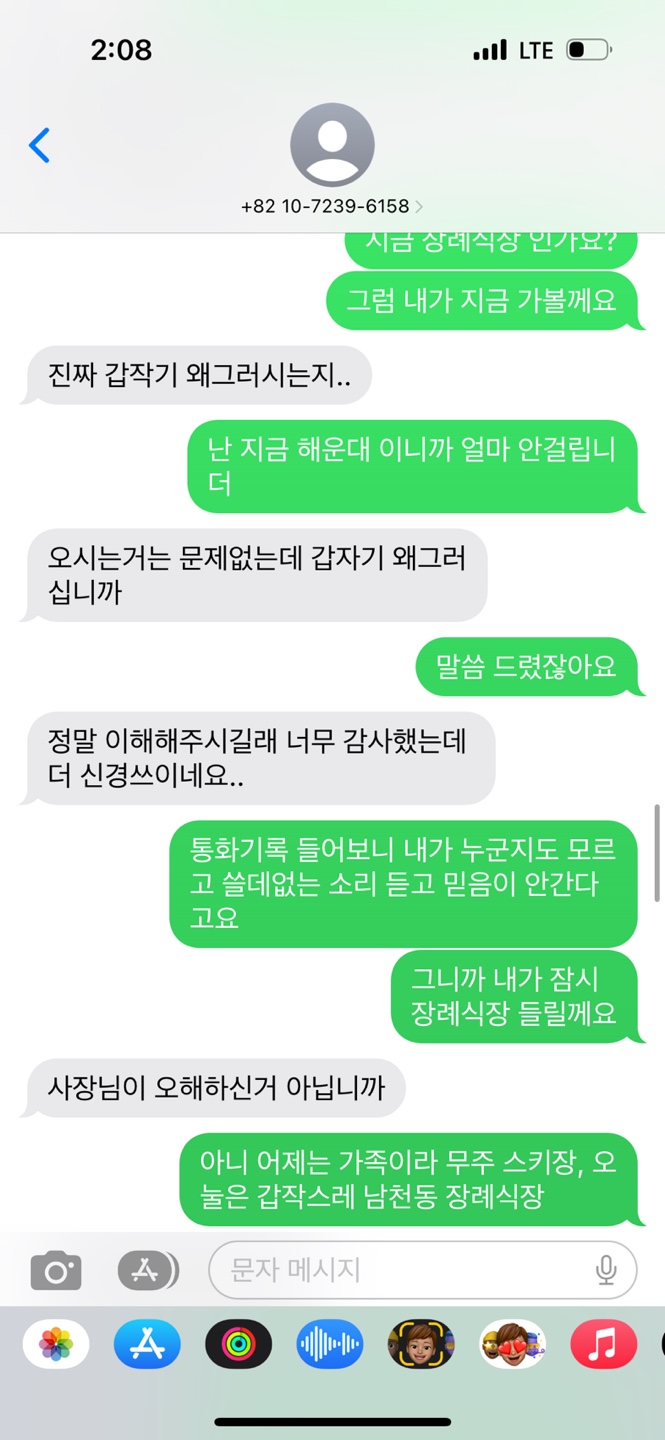Image resolution: width=665 pixels, height=1440 pixels.
Task: Open the audio messages waveform app
Action: click(x=330, y=1345)
